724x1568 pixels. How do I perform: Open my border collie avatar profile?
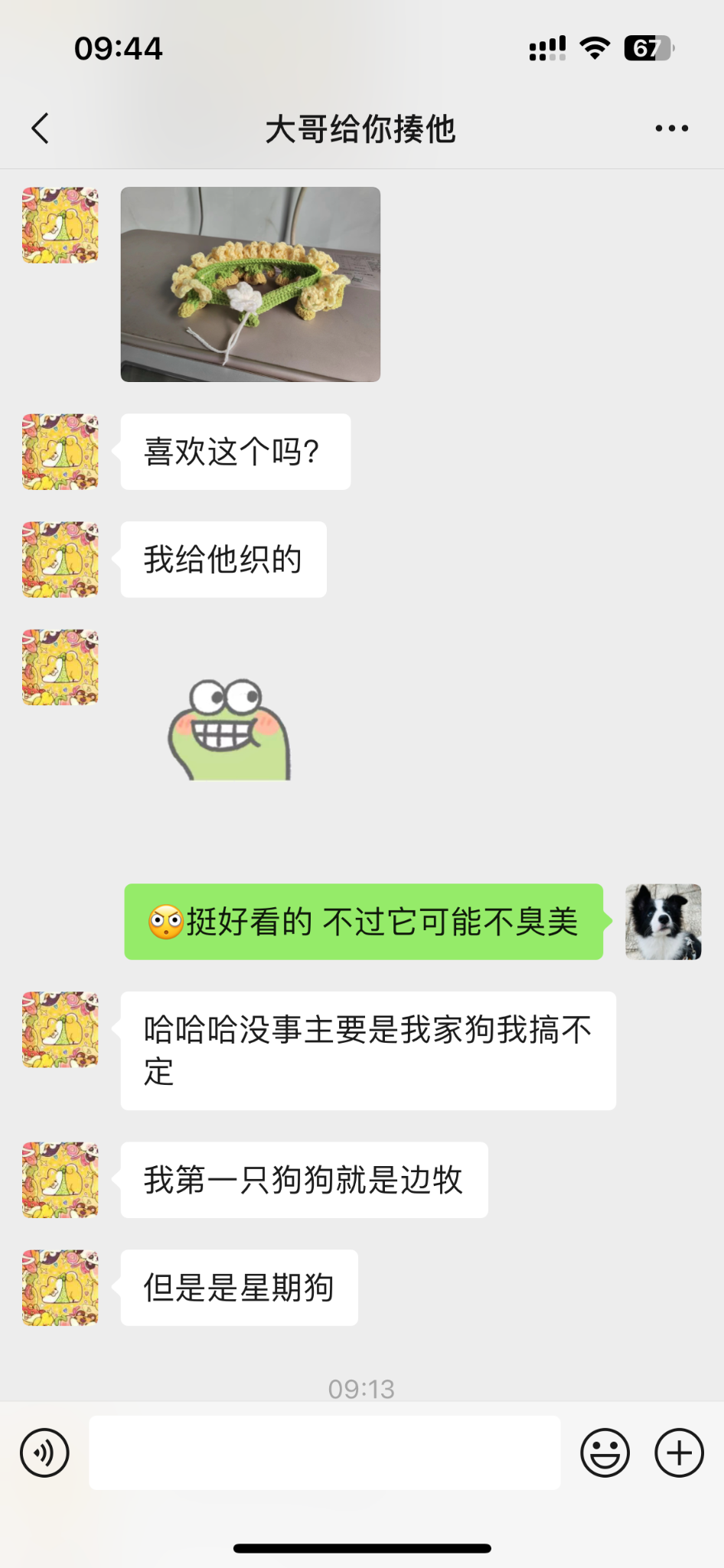[663, 922]
